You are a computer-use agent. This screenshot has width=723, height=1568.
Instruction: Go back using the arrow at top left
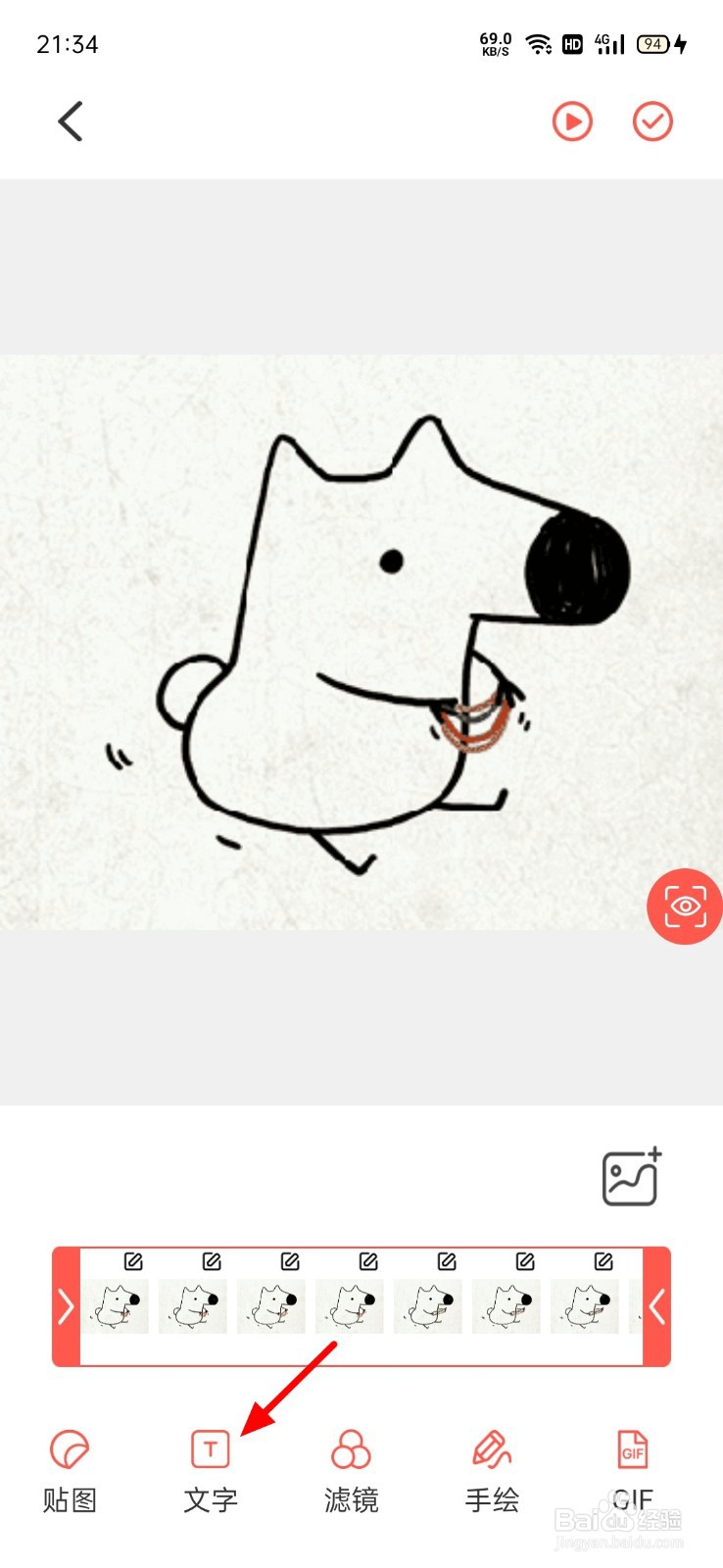pyautogui.click(x=69, y=121)
